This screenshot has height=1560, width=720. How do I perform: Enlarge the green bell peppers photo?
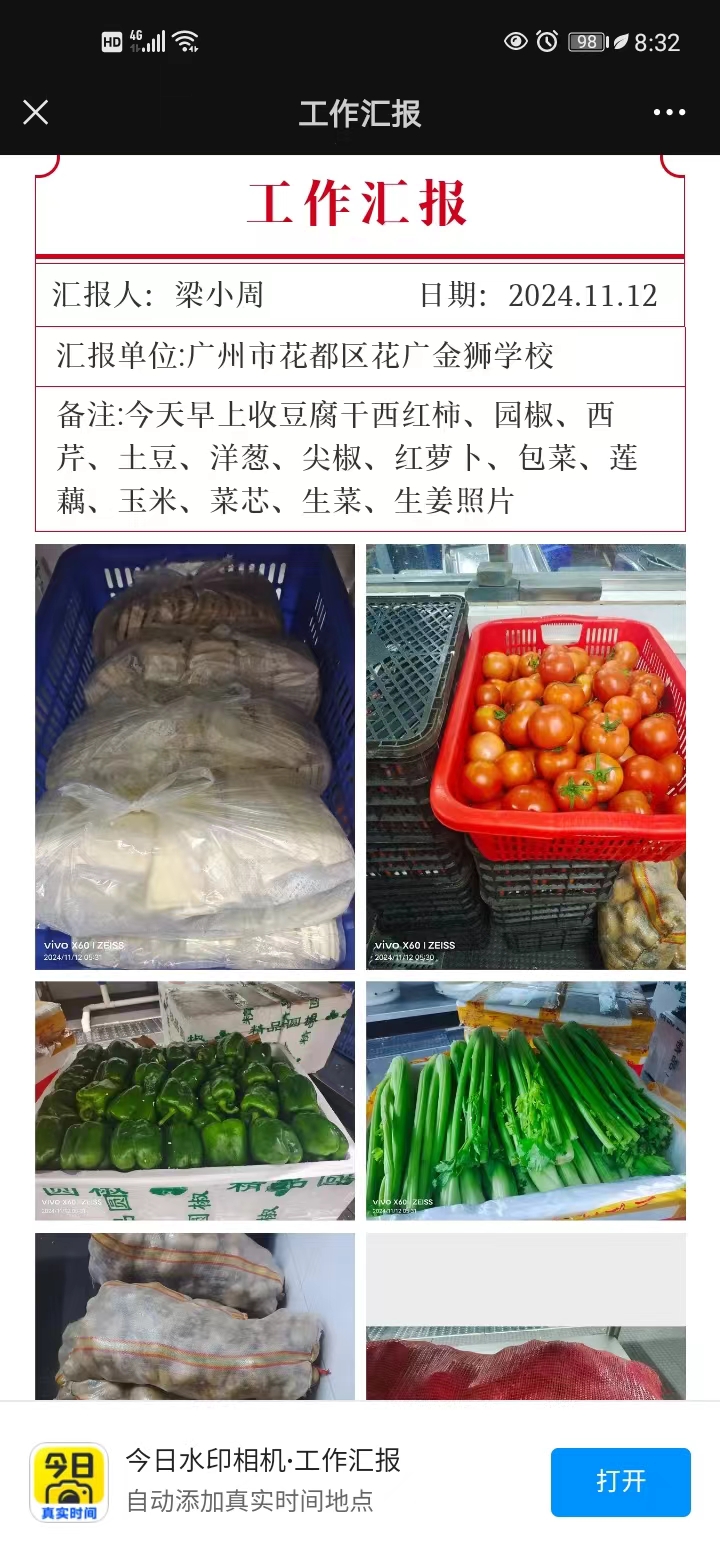pos(195,1100)
